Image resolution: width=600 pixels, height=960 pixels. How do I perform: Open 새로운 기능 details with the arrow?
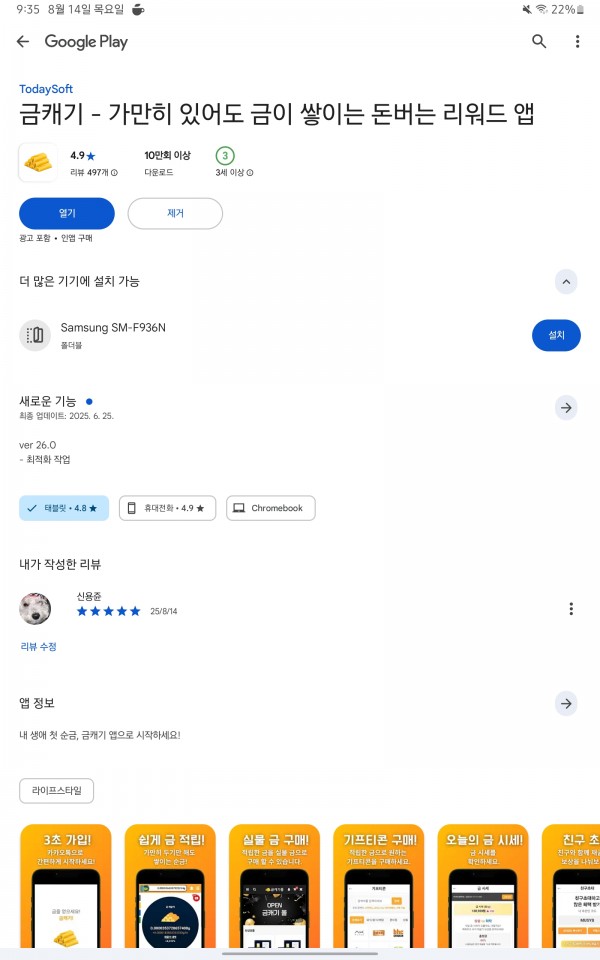[x=566, y=408]
